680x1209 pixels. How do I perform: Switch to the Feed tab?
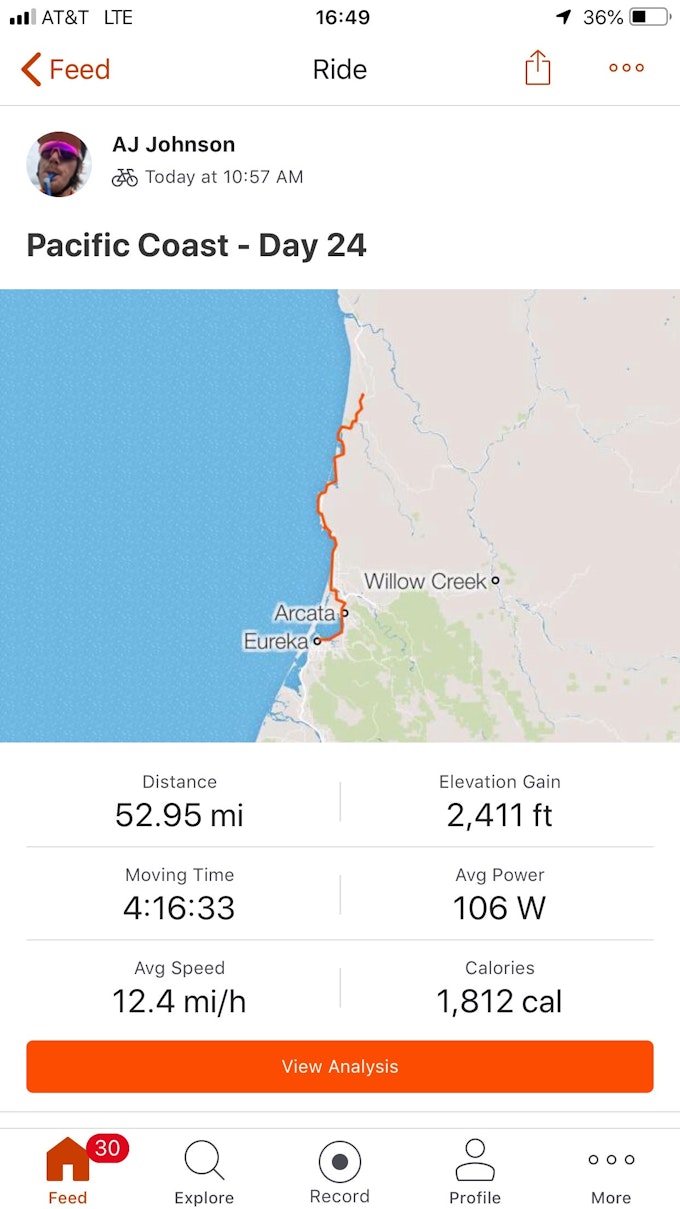[x=68, y=1172]
